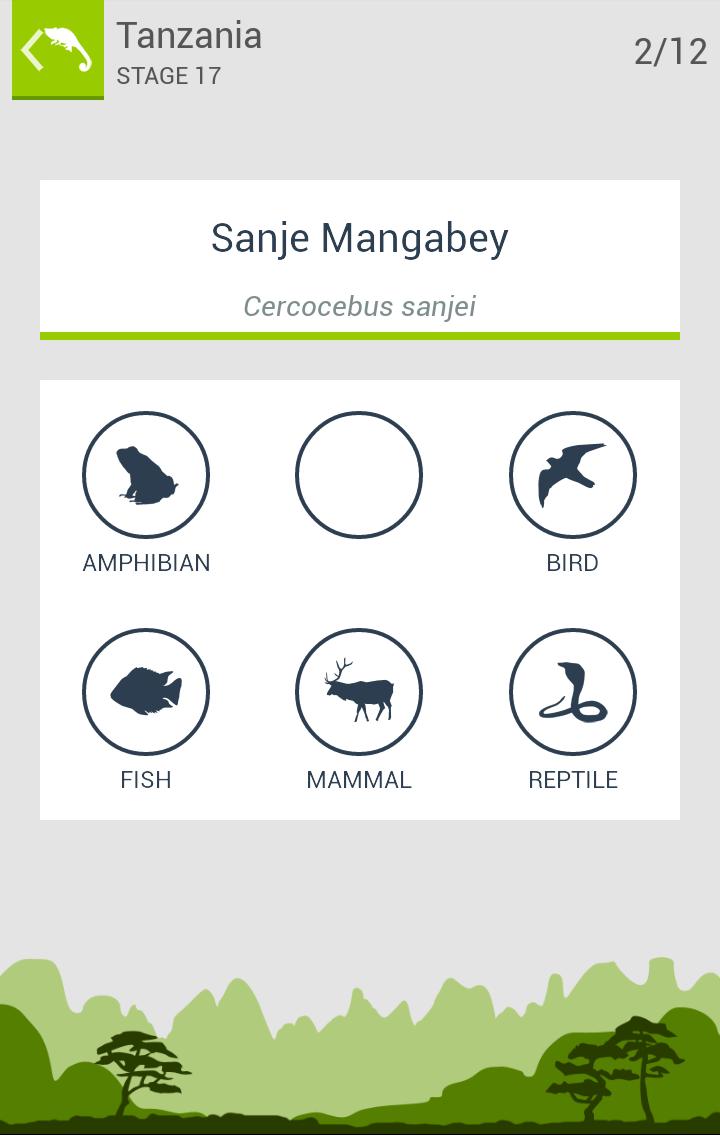
Task: Choose the AMPHIBIAN answer label
Action: click(x=146, y=563)
